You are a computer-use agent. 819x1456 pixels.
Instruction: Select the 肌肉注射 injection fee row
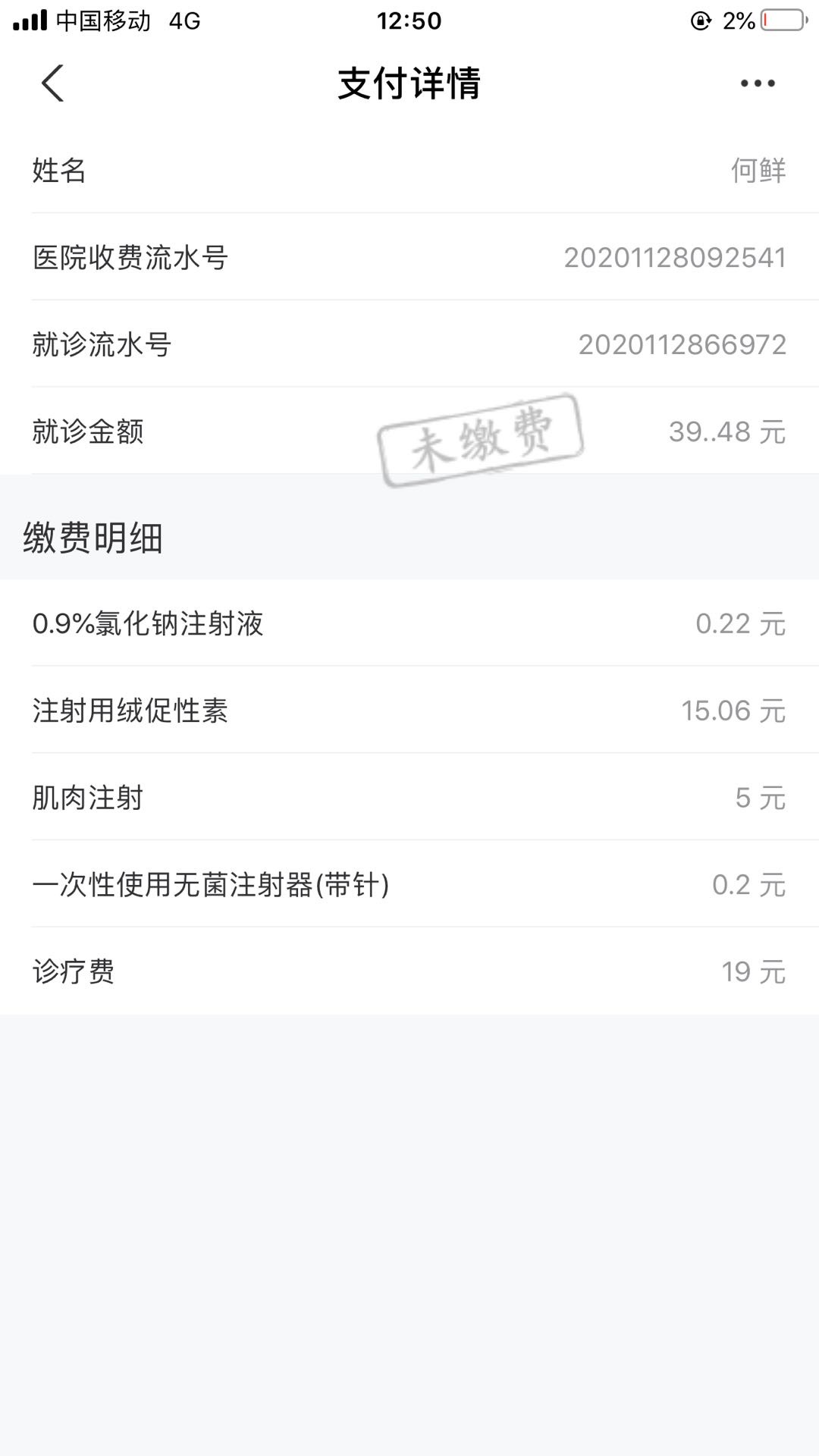pos(409,796)
